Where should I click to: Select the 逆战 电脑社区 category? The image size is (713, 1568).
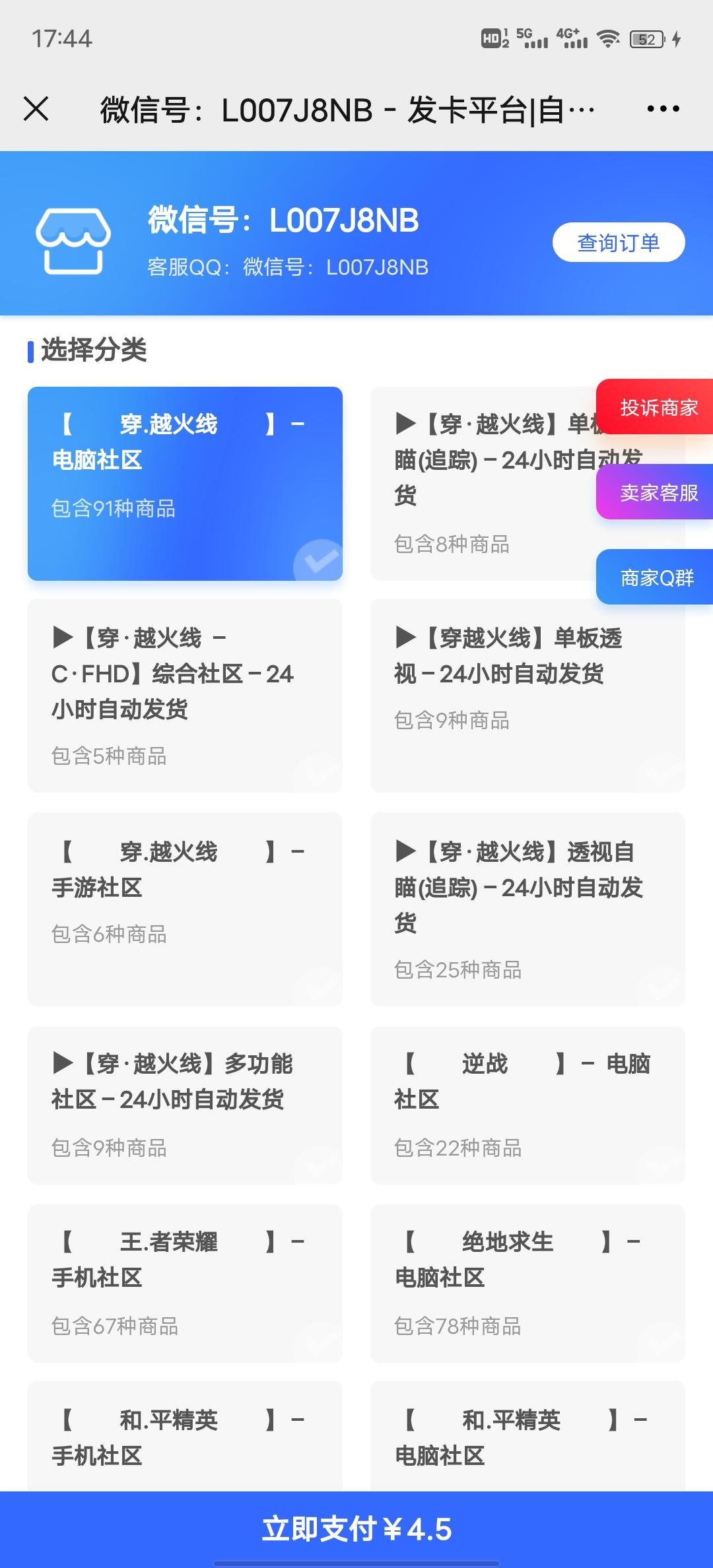[527, 1105]
